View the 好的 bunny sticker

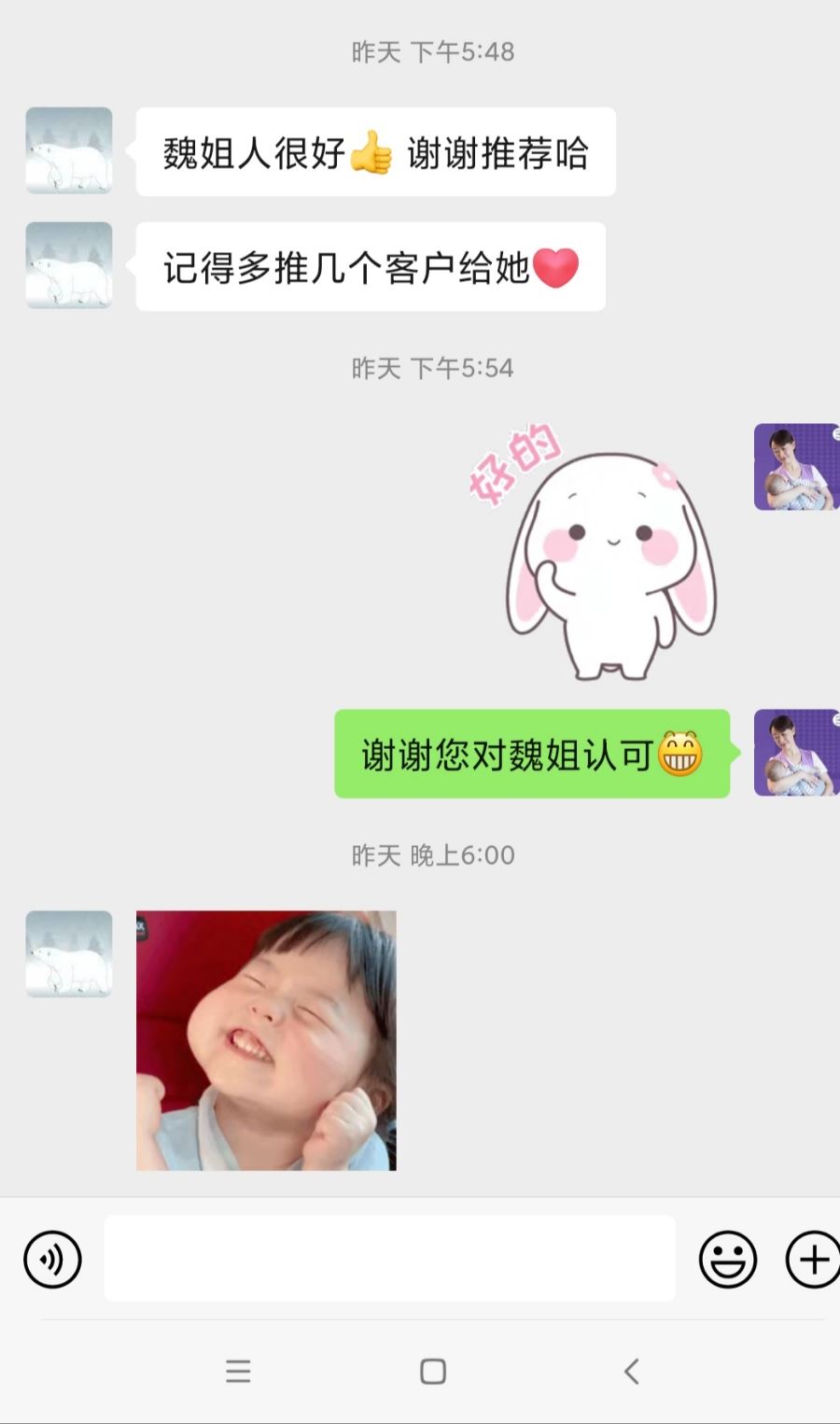pos(593,551)
